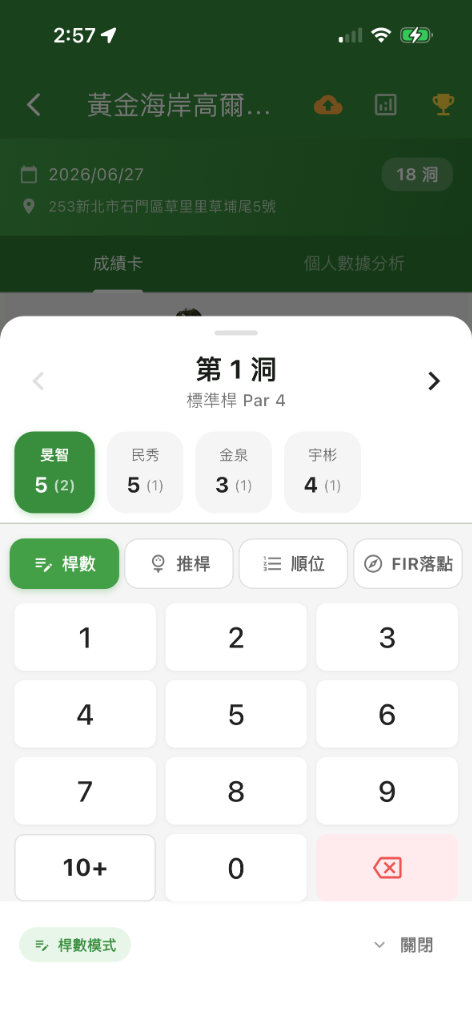The image size is (472, 1024).
Task: Enter 7 on the number pad
Action: point(85,792)
